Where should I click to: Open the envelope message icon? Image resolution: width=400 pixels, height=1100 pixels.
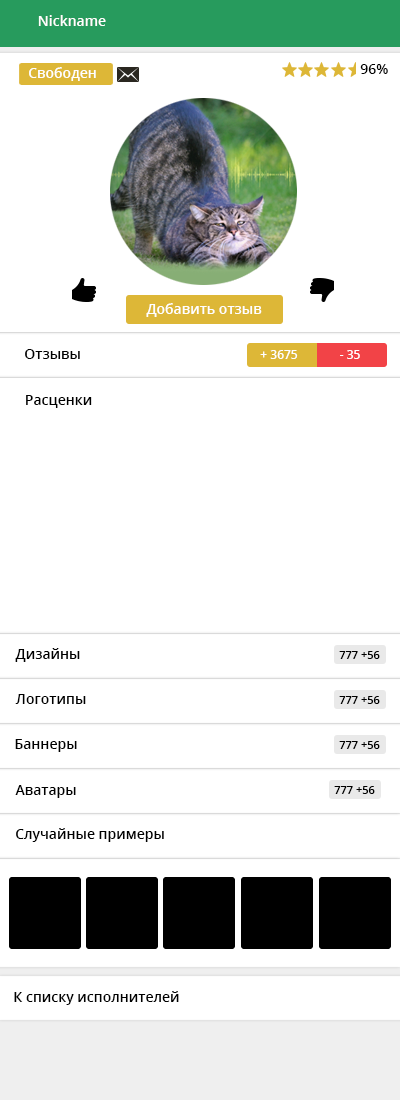[x=128, y=74]
